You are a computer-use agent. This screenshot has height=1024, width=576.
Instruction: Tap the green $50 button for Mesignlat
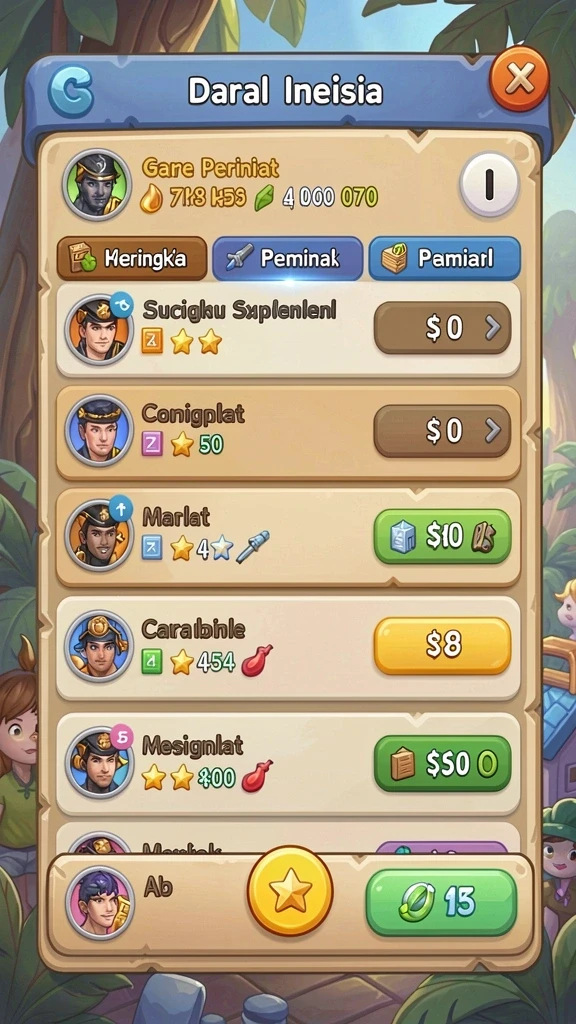coord(442,763)
